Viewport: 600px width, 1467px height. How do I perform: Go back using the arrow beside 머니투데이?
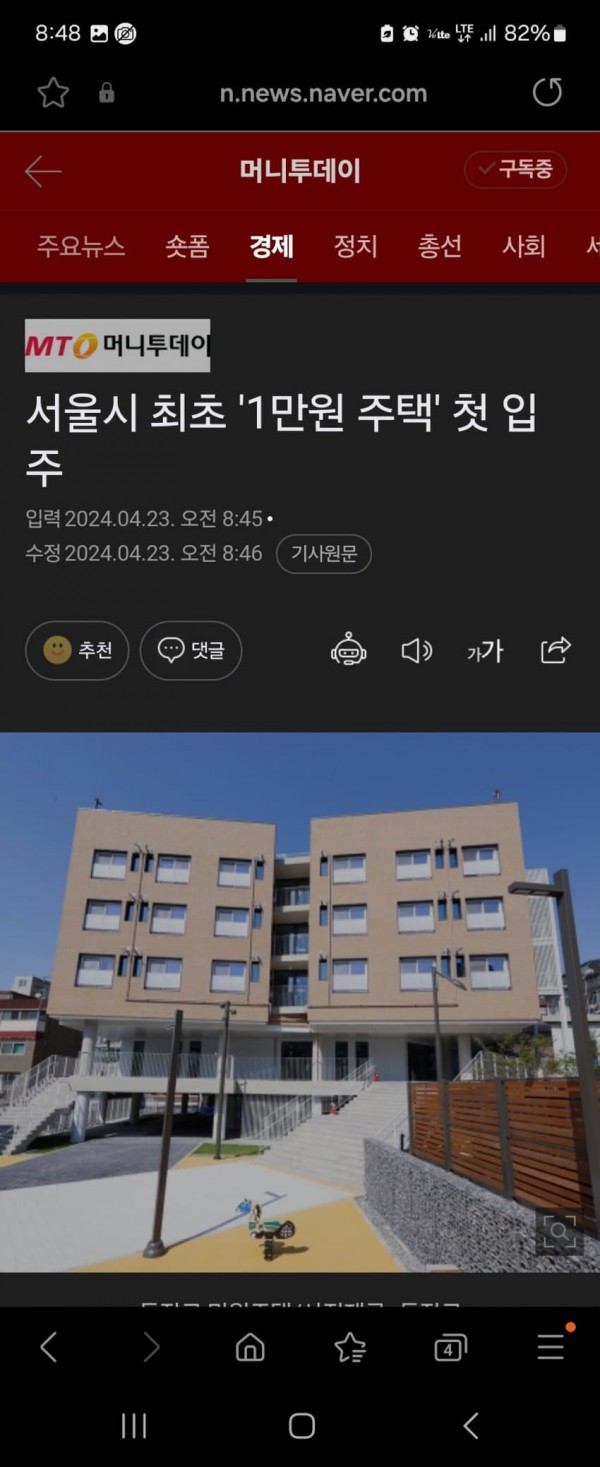(43, 171)
